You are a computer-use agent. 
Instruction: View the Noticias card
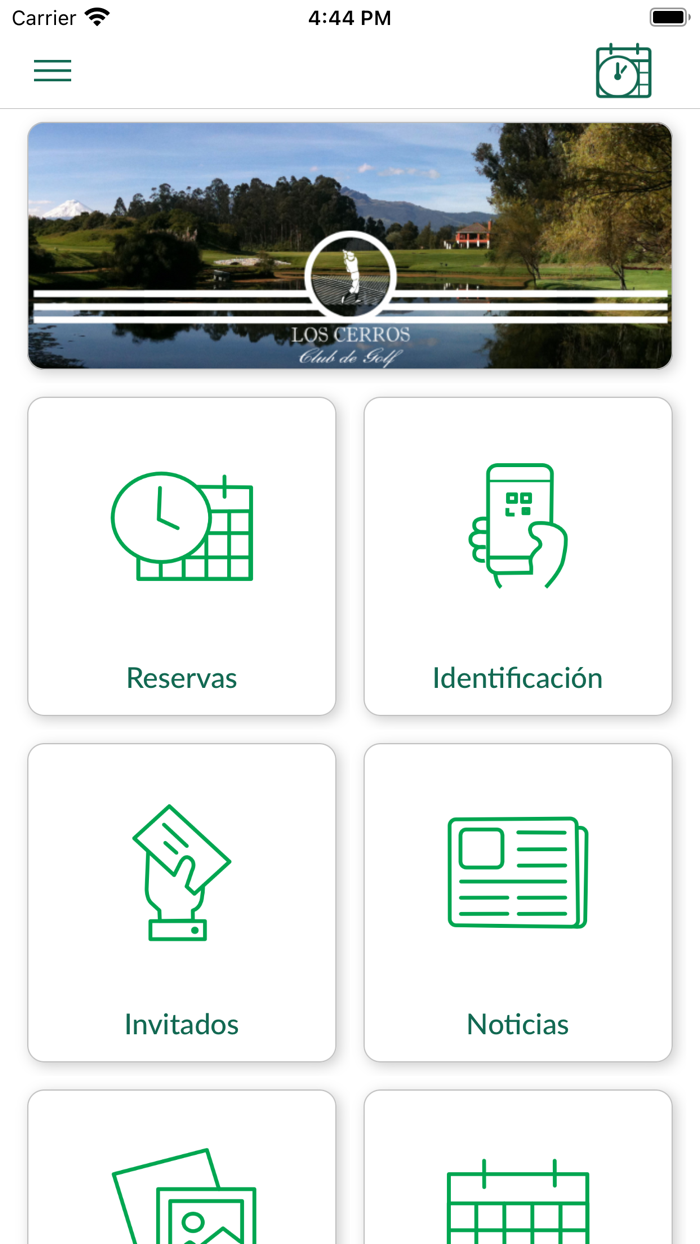(x=518, y=902)
